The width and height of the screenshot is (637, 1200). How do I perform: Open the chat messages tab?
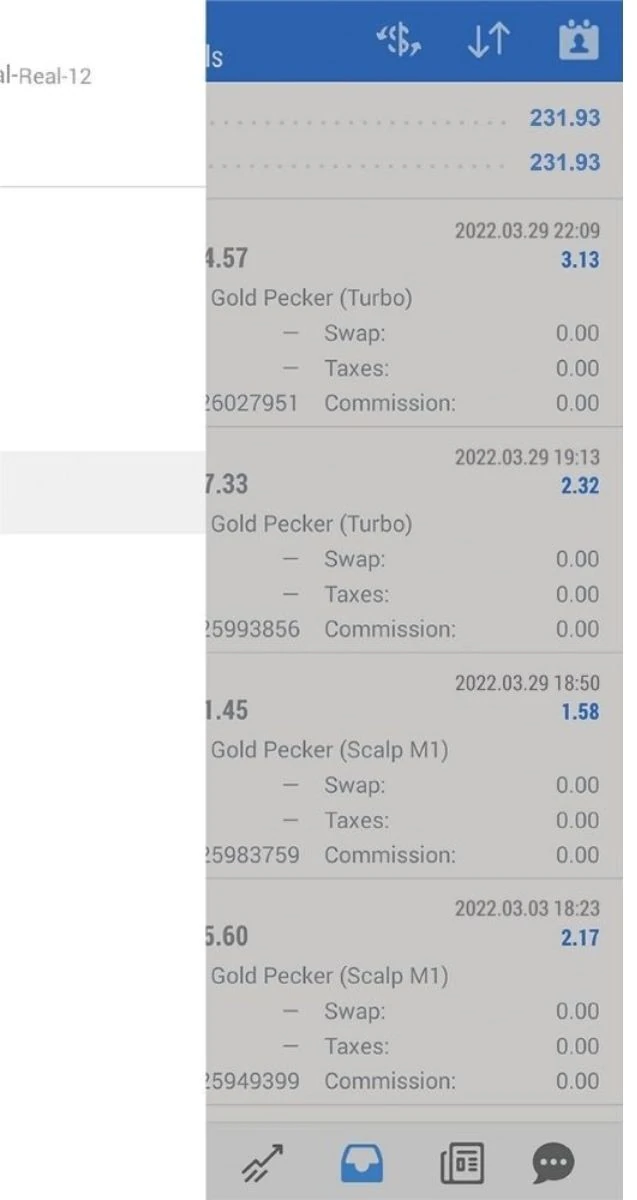[x=554, y=1163]
